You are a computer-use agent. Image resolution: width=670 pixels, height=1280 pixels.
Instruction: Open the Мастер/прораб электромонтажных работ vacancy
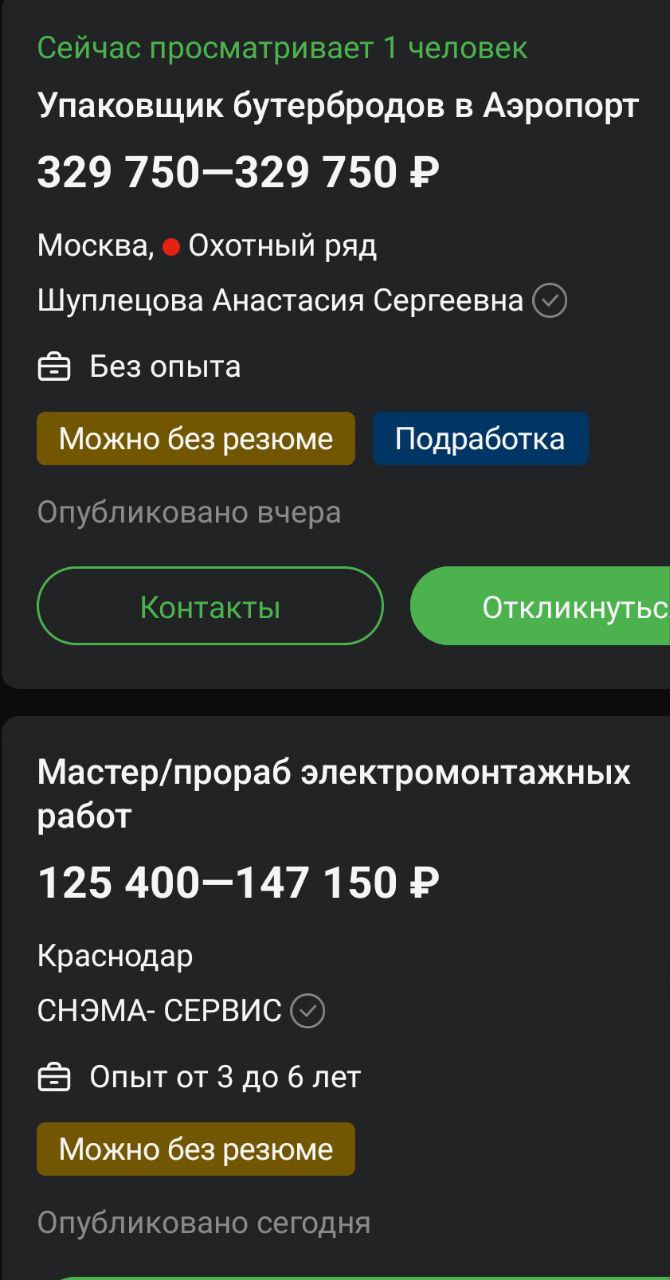(x=334, y=794)
